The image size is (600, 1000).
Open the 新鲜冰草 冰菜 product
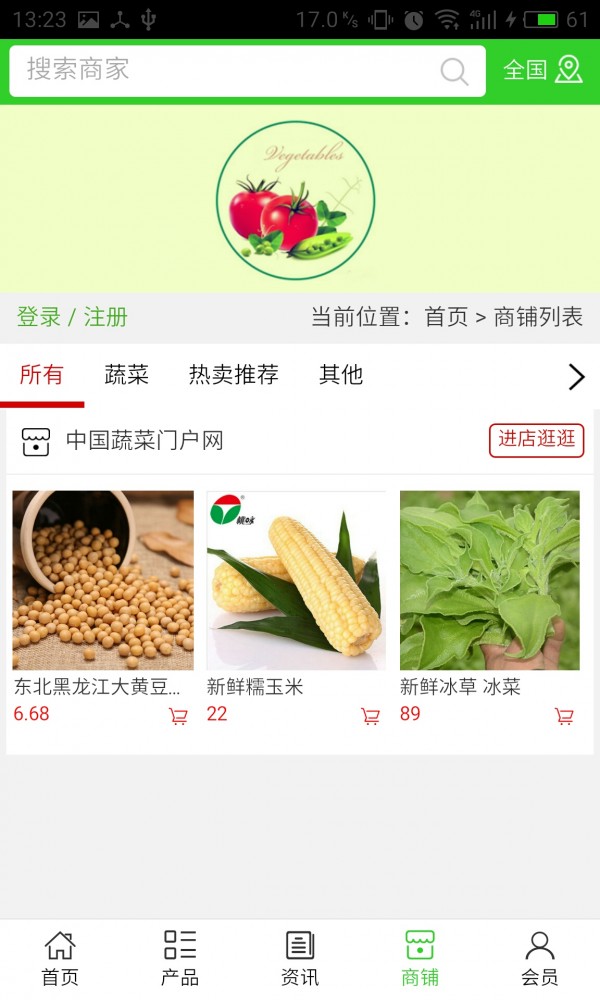pyautogui.click(x=490, y=580)
